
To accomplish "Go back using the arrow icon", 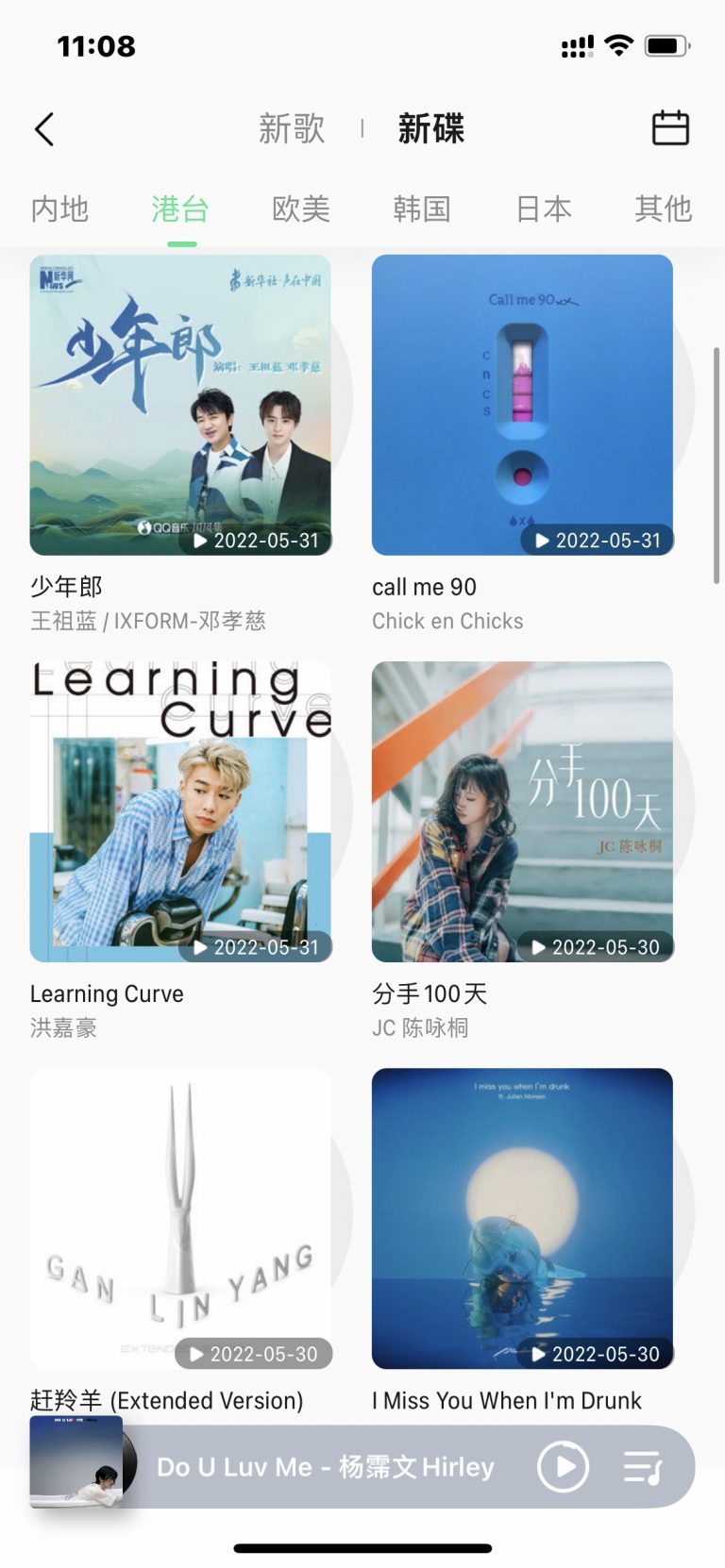I will pos(44,129).
